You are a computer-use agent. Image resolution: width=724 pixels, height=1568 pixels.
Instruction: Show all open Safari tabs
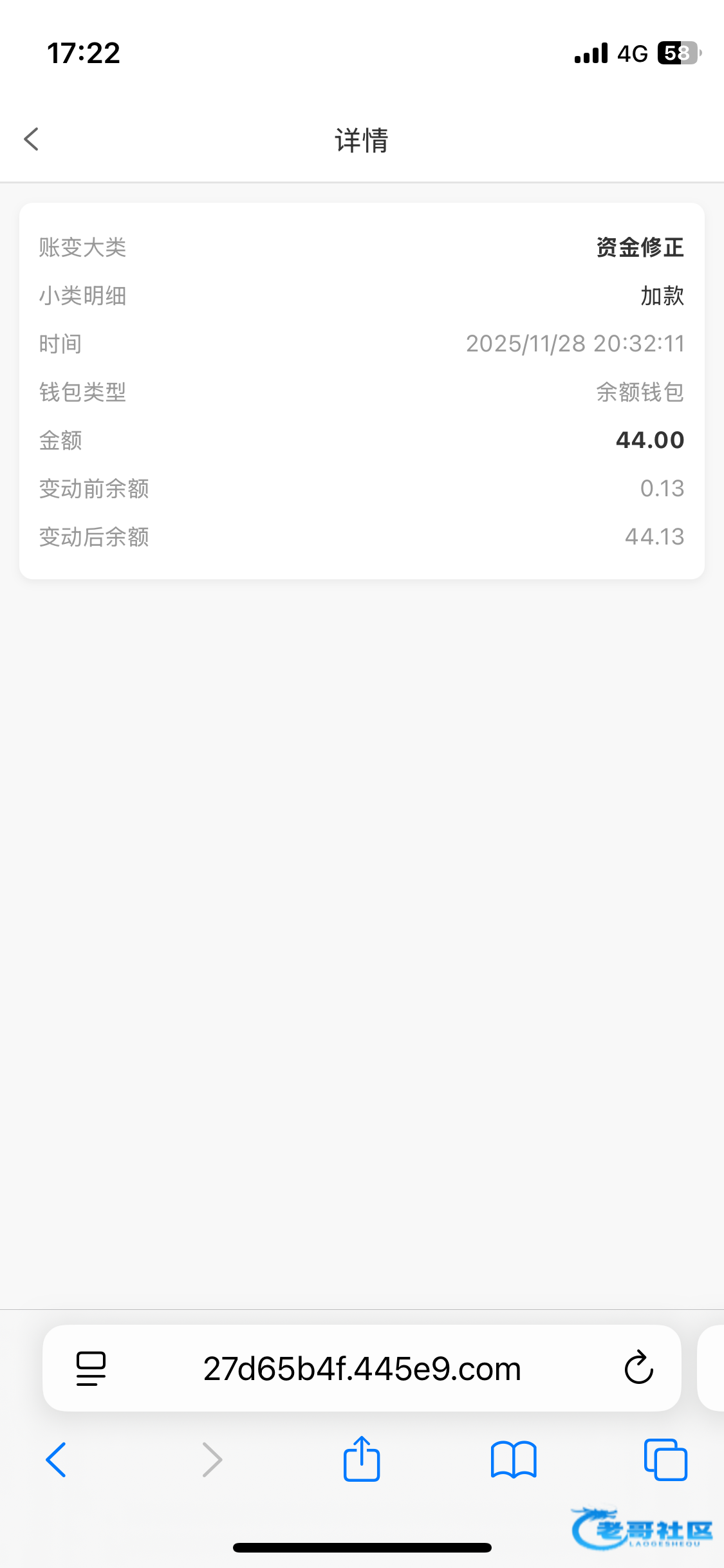click(x=665, y=1459)
